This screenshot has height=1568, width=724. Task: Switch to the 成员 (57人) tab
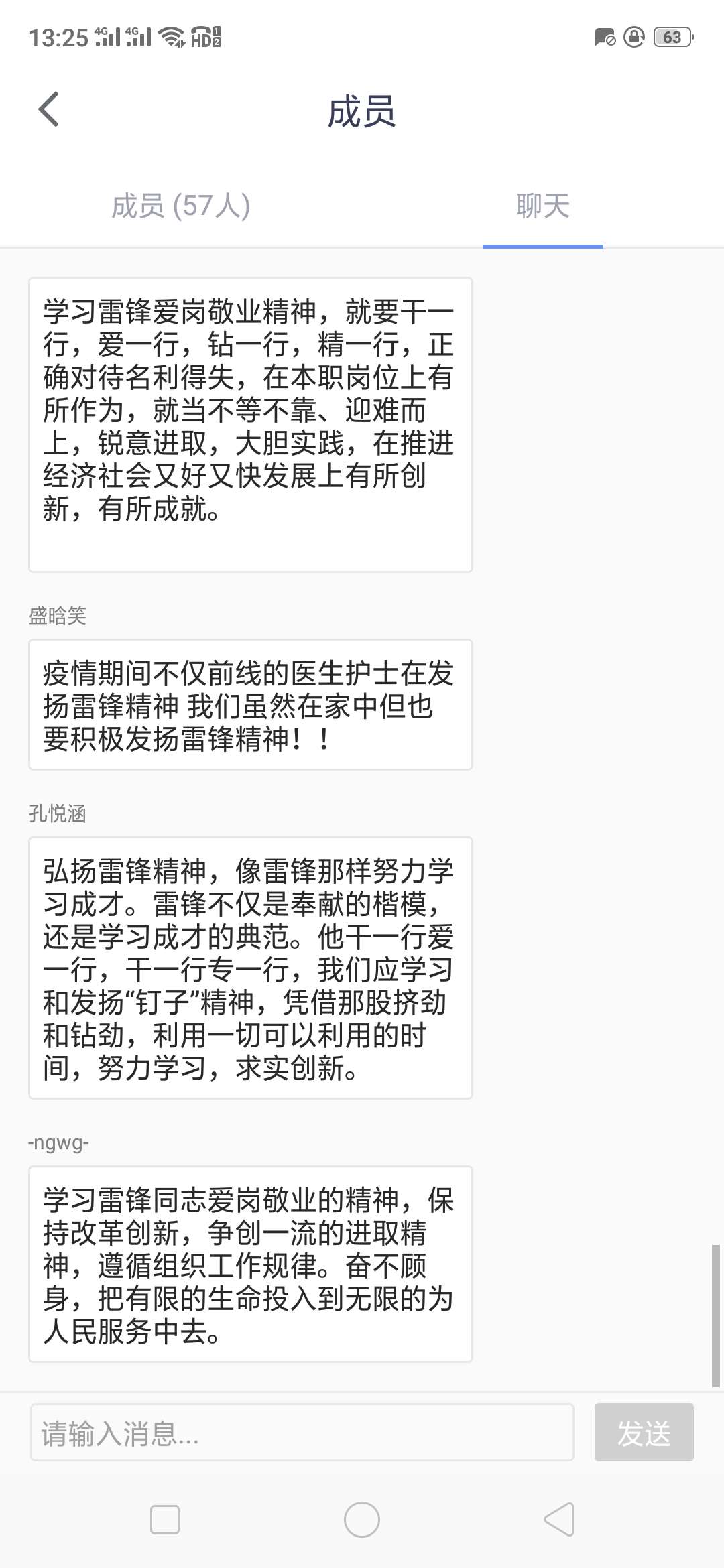[181, 206]
